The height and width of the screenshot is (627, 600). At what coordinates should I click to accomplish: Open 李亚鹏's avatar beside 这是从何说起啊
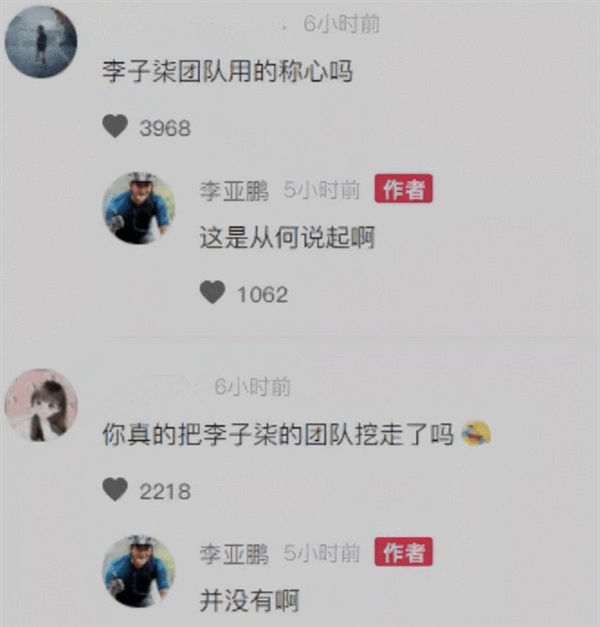coord(138,208)
